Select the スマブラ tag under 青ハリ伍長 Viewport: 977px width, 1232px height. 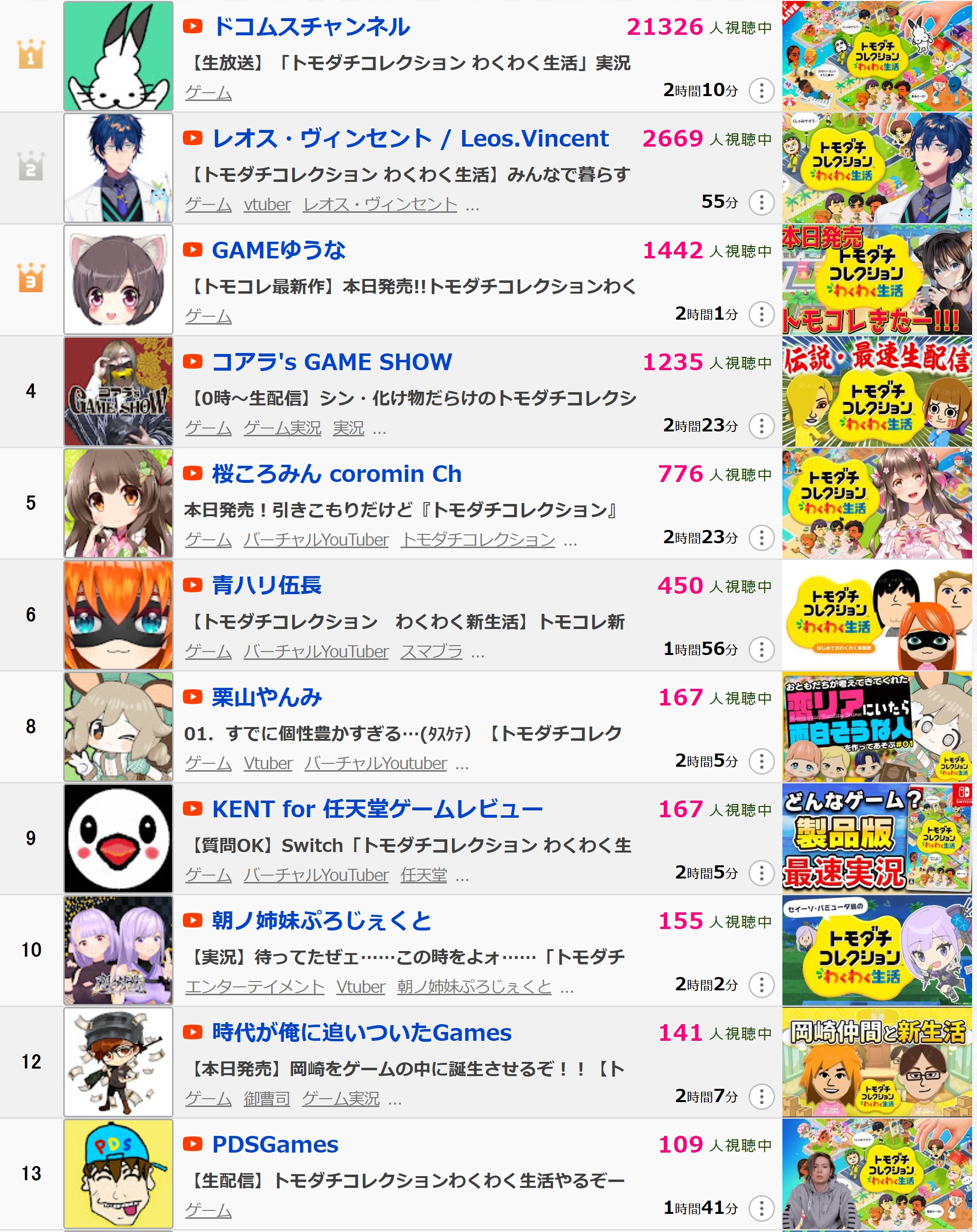(x=431, y=652)
